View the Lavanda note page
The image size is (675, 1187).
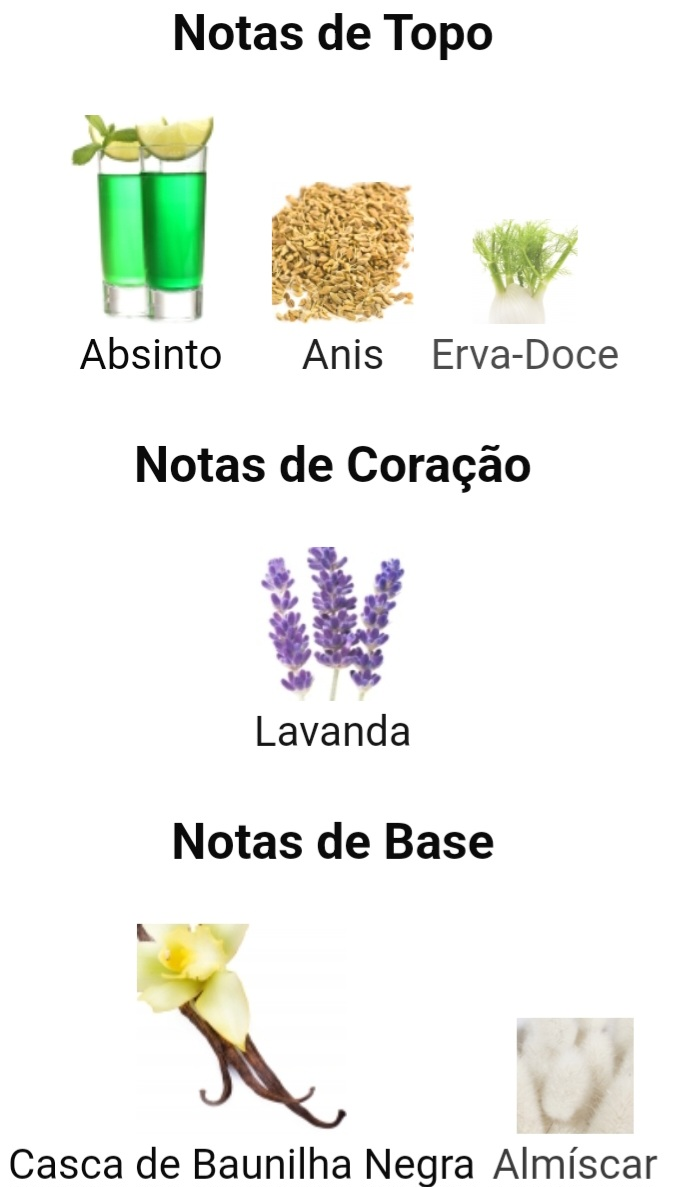click(x=332, y=649)
